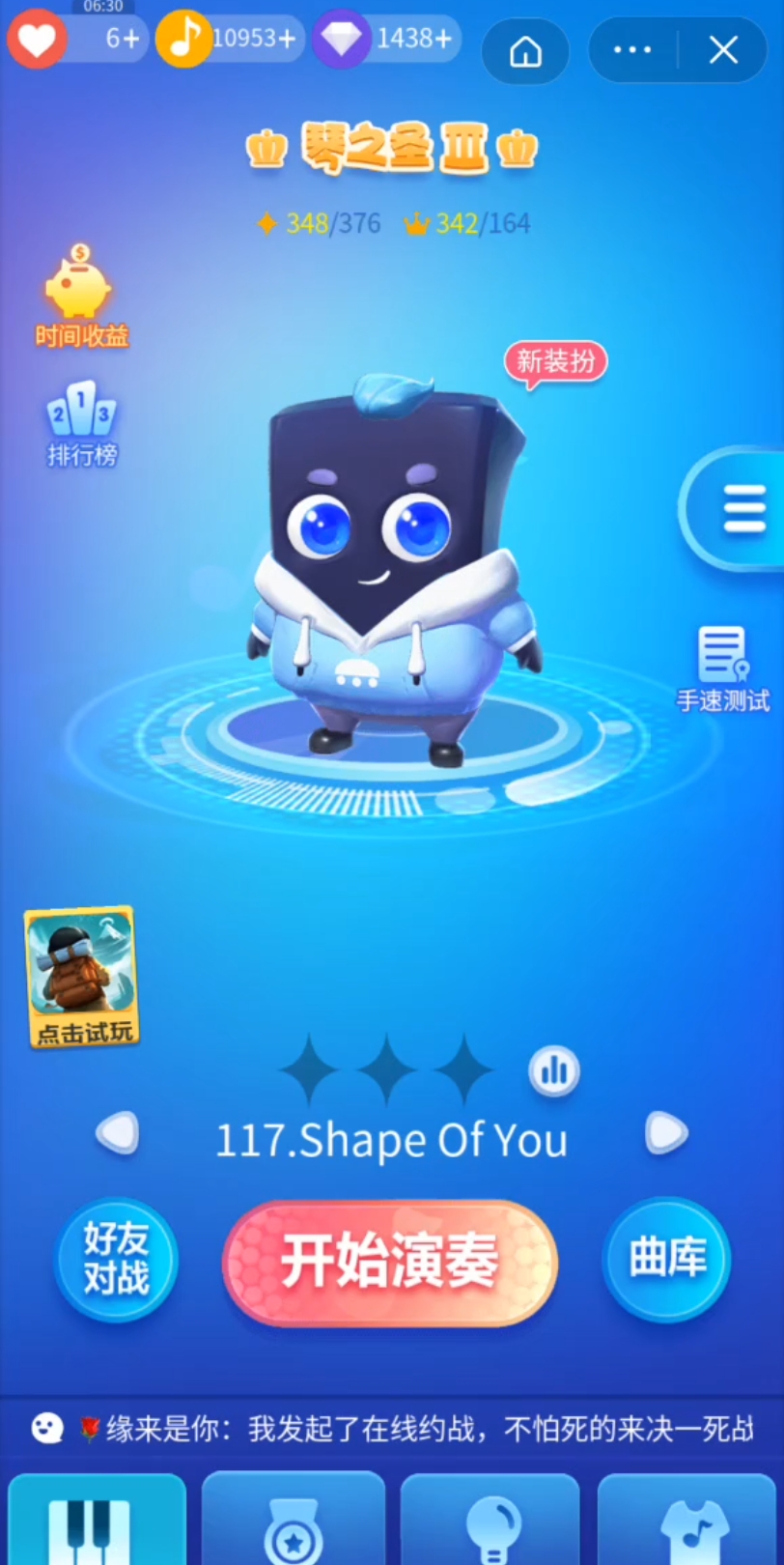Viewport: 784px width, 1565px height.
Task: Start 好友对战 friend battle
Action: (116, 1258)
